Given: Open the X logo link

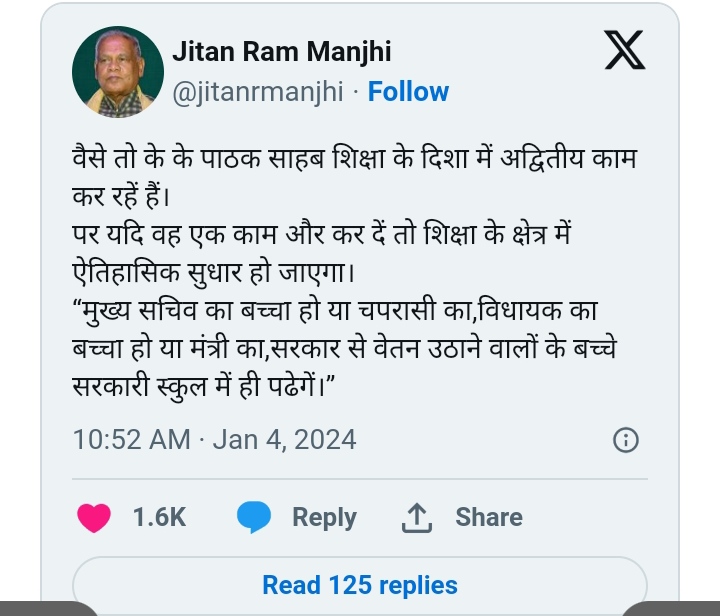Looking at the screenshot, I should tap(625, 50).
